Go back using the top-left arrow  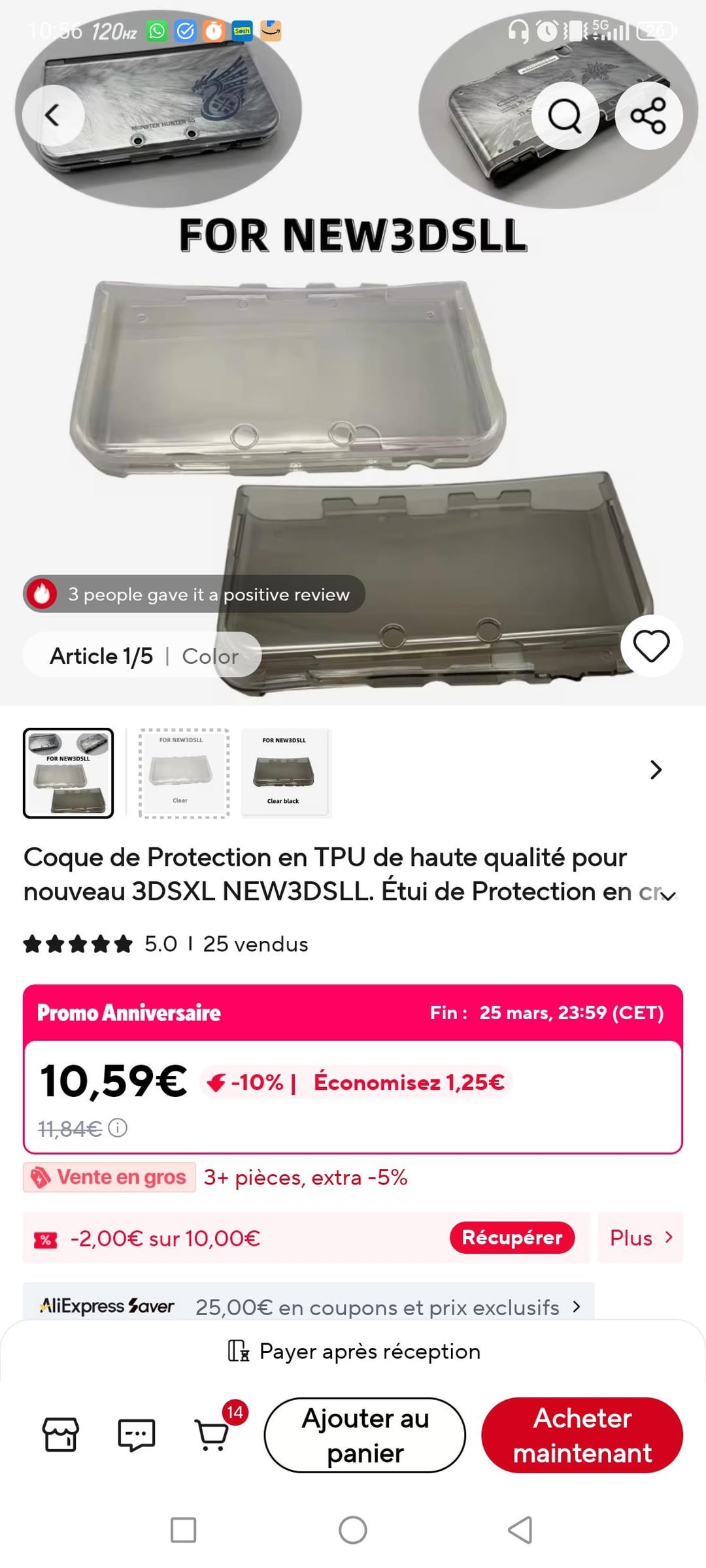coord(53,116)
